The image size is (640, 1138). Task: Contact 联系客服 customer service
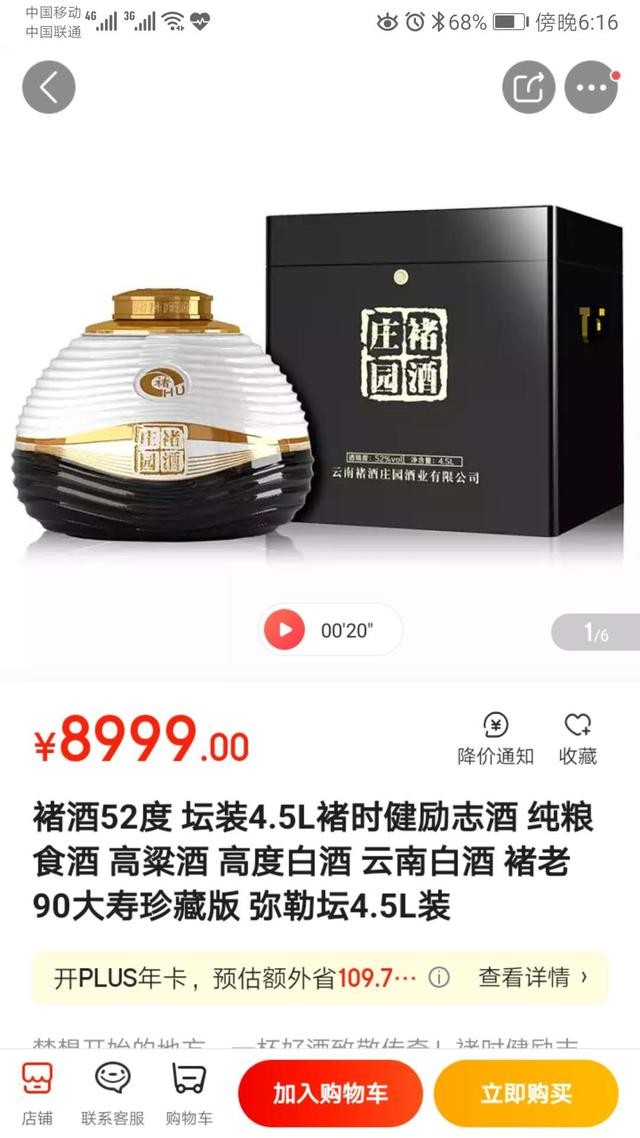113,1094
